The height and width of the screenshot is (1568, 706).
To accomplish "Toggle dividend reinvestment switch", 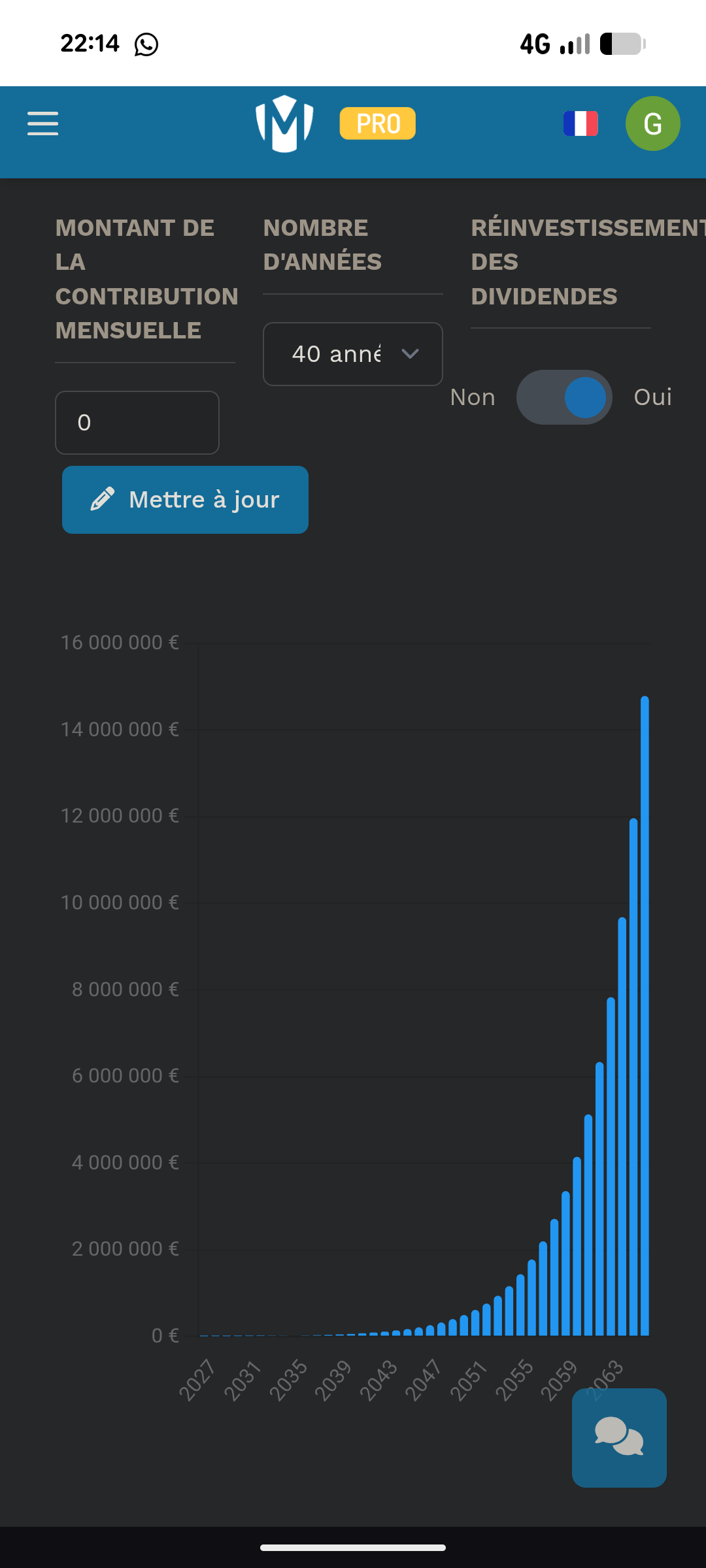I will pyautogui.click(x=564, y=397).
